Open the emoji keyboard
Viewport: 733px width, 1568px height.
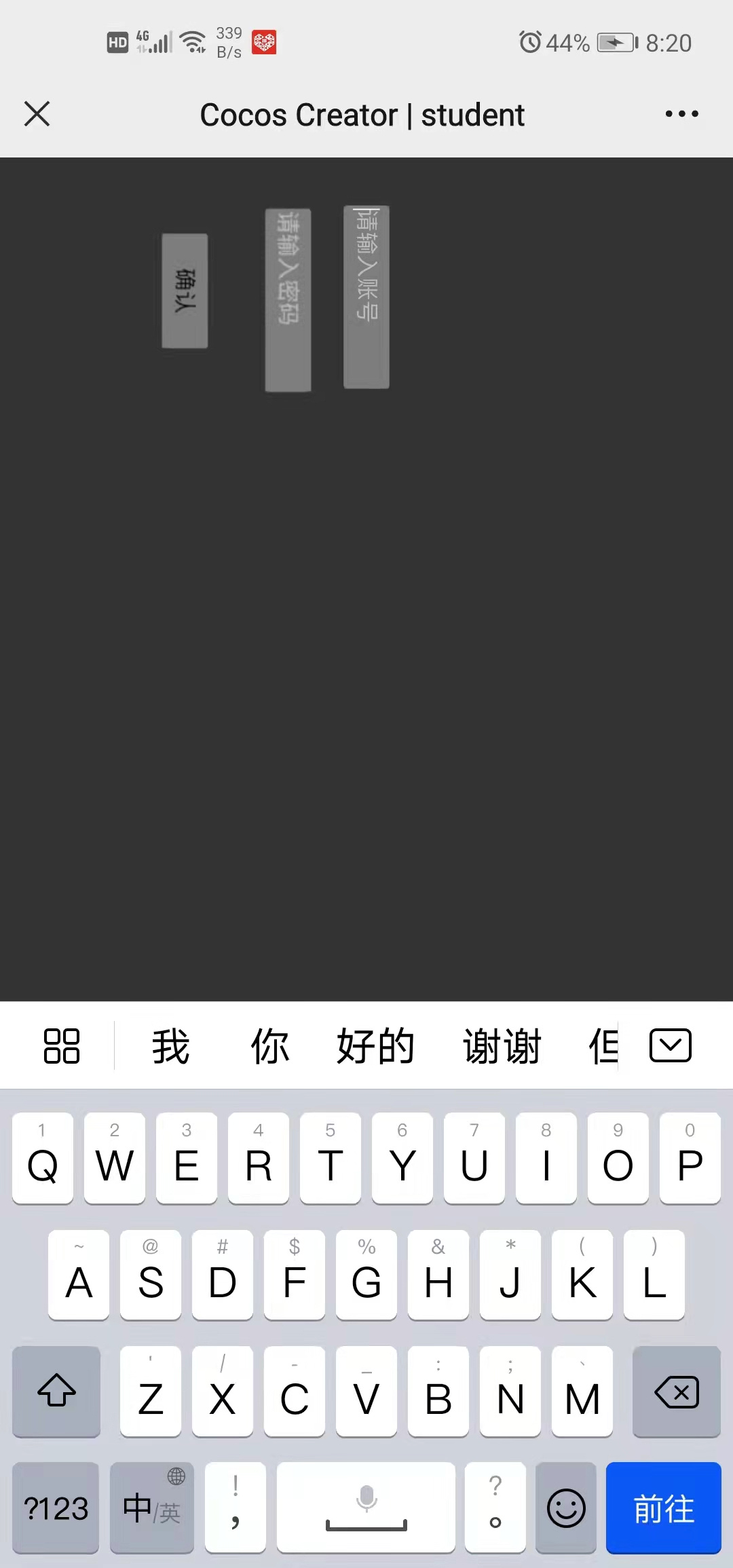click(565, 1508)
